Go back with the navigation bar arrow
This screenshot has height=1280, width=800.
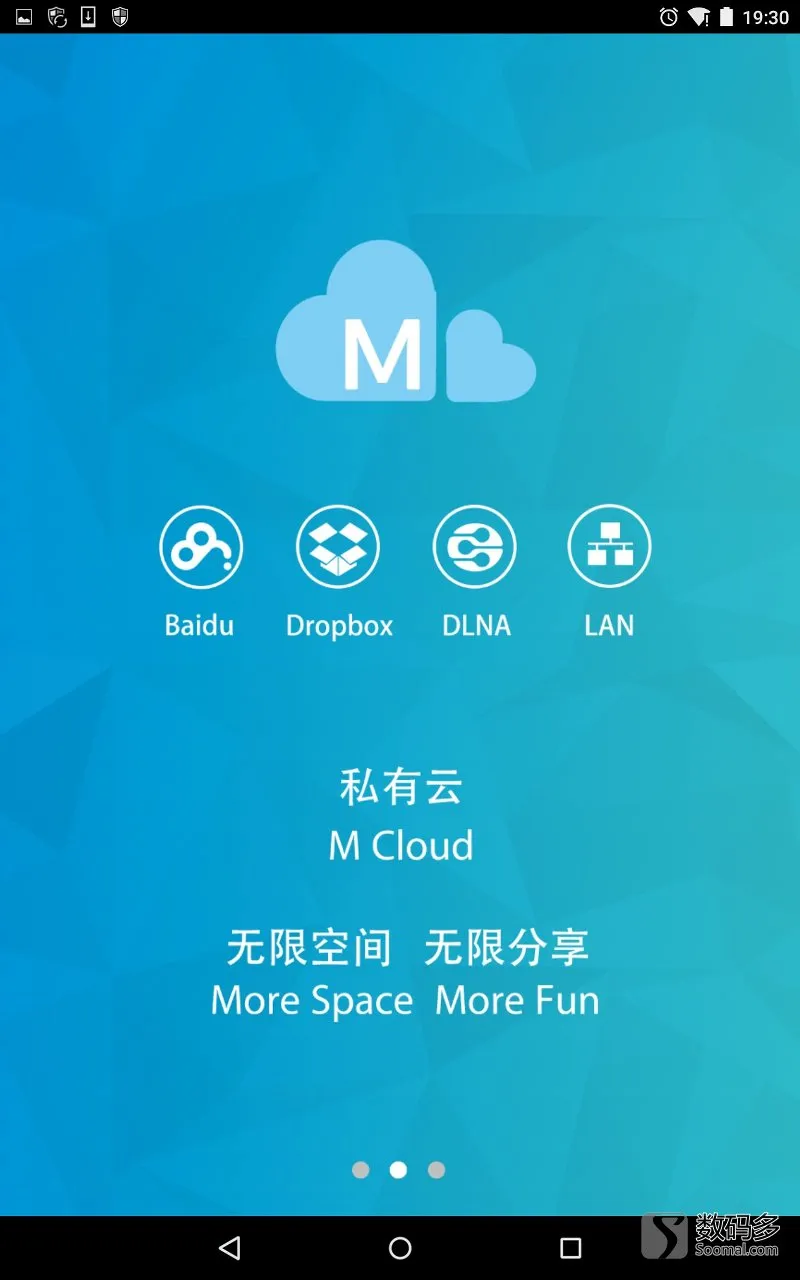click(230, 1248)
